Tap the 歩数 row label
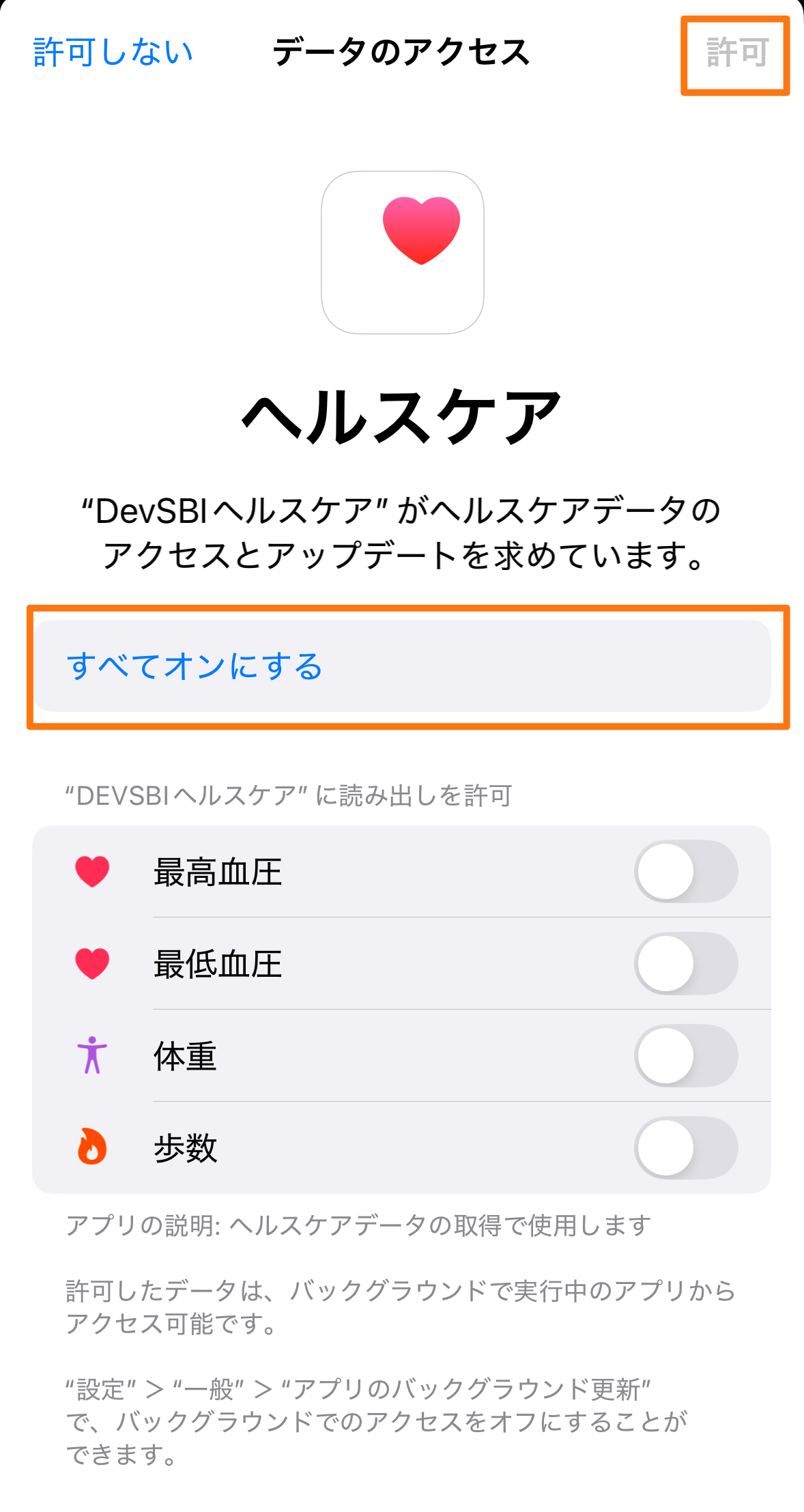The width and height of the screenshot is (804, 1512). pyautogui.click(x=186, y=1147)
